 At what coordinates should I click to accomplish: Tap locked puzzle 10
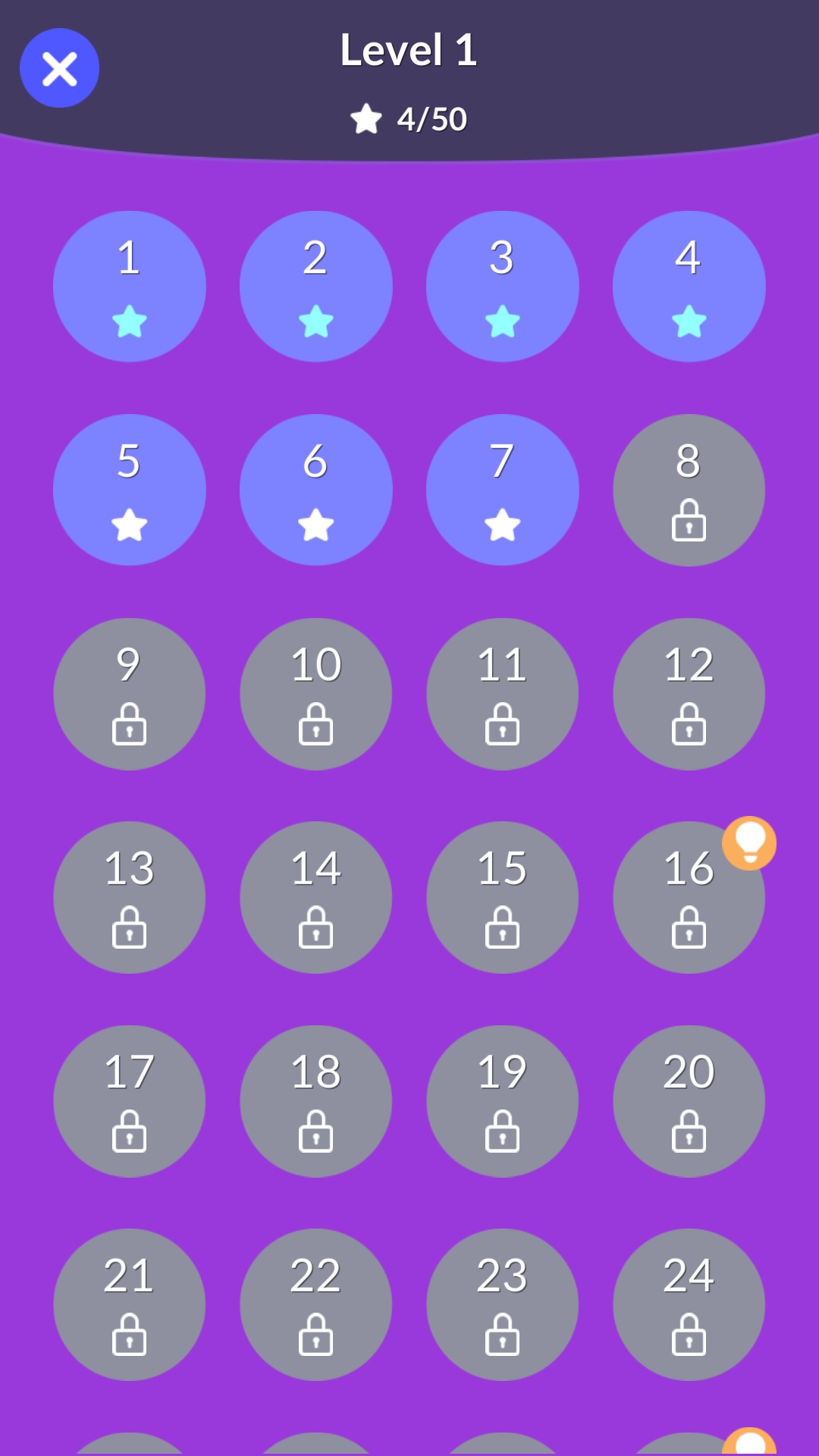(316, 694)
